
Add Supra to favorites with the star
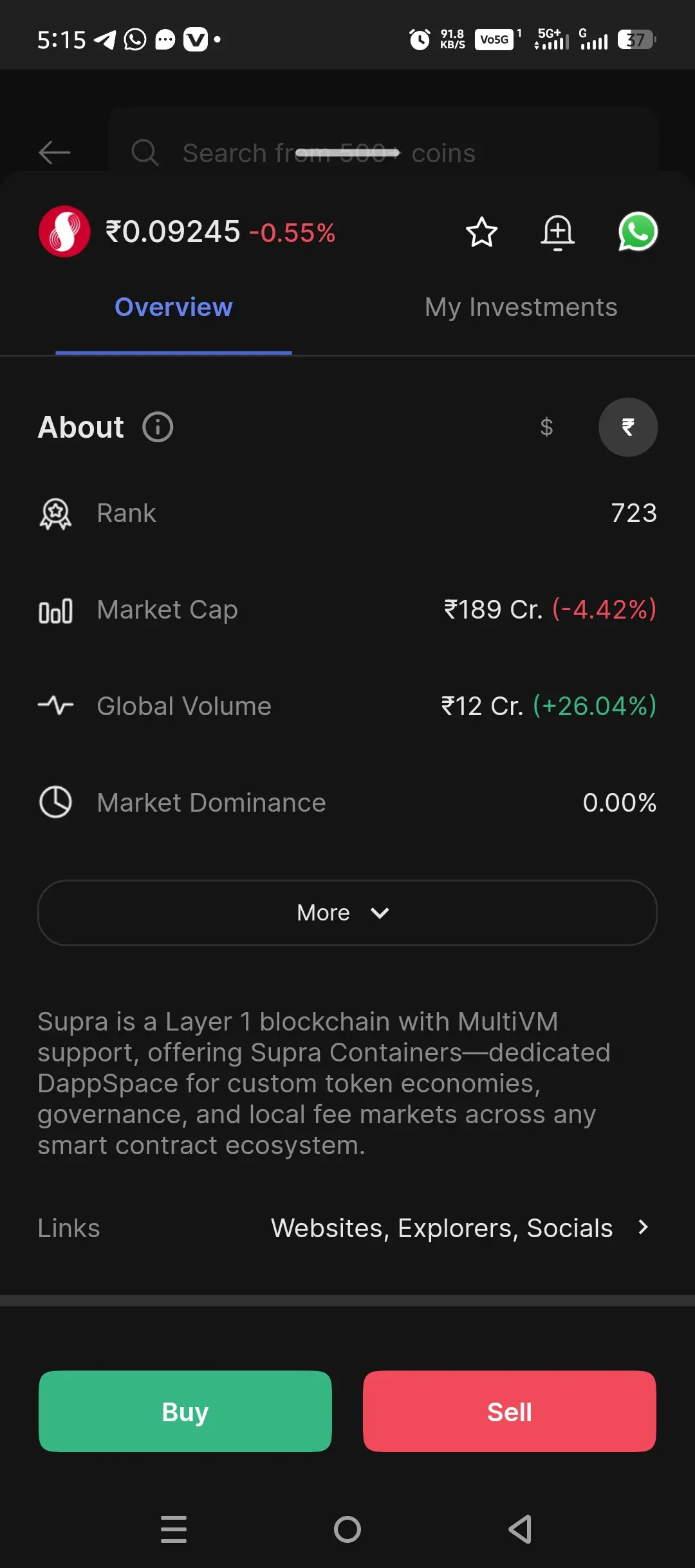tap(481, 232)
